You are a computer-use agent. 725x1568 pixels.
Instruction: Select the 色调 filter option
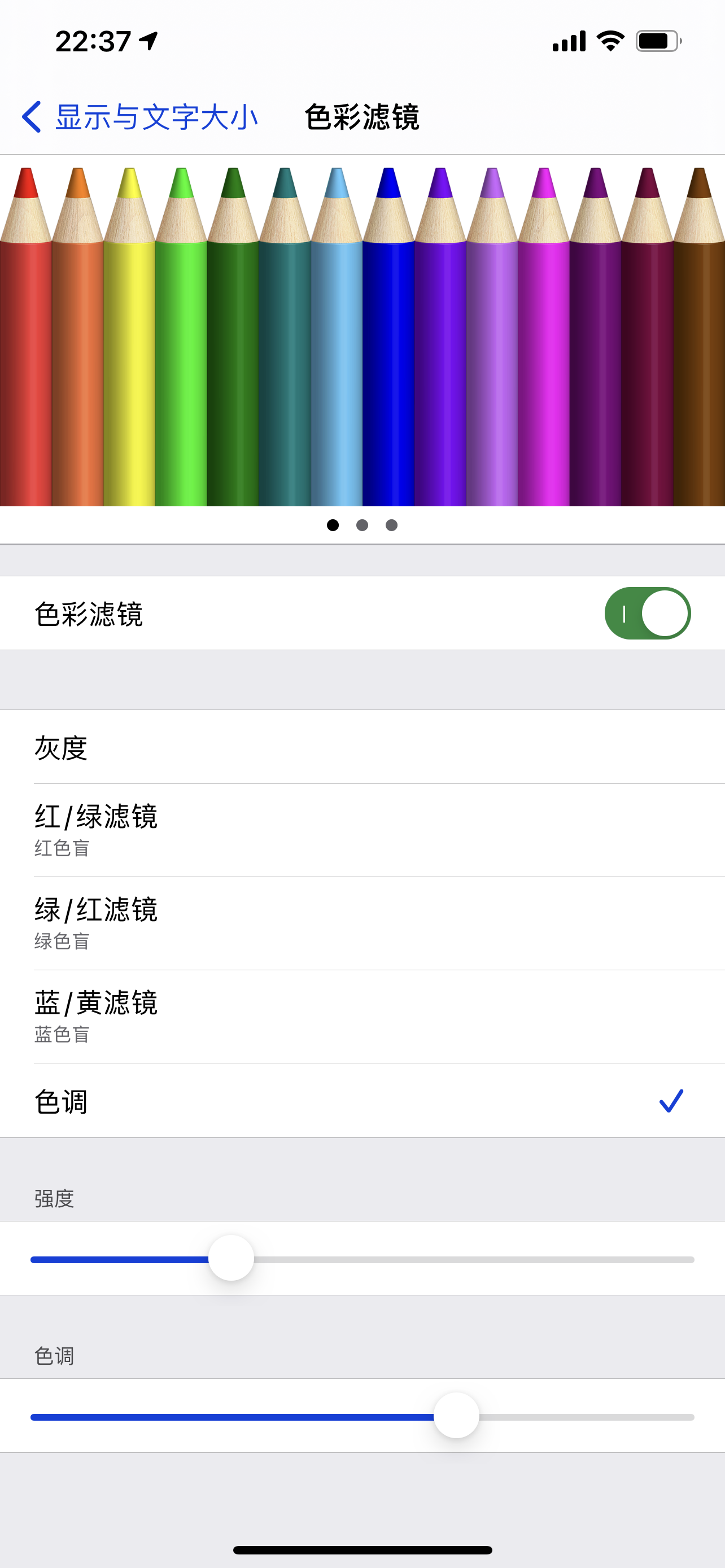click(362, 1101)
